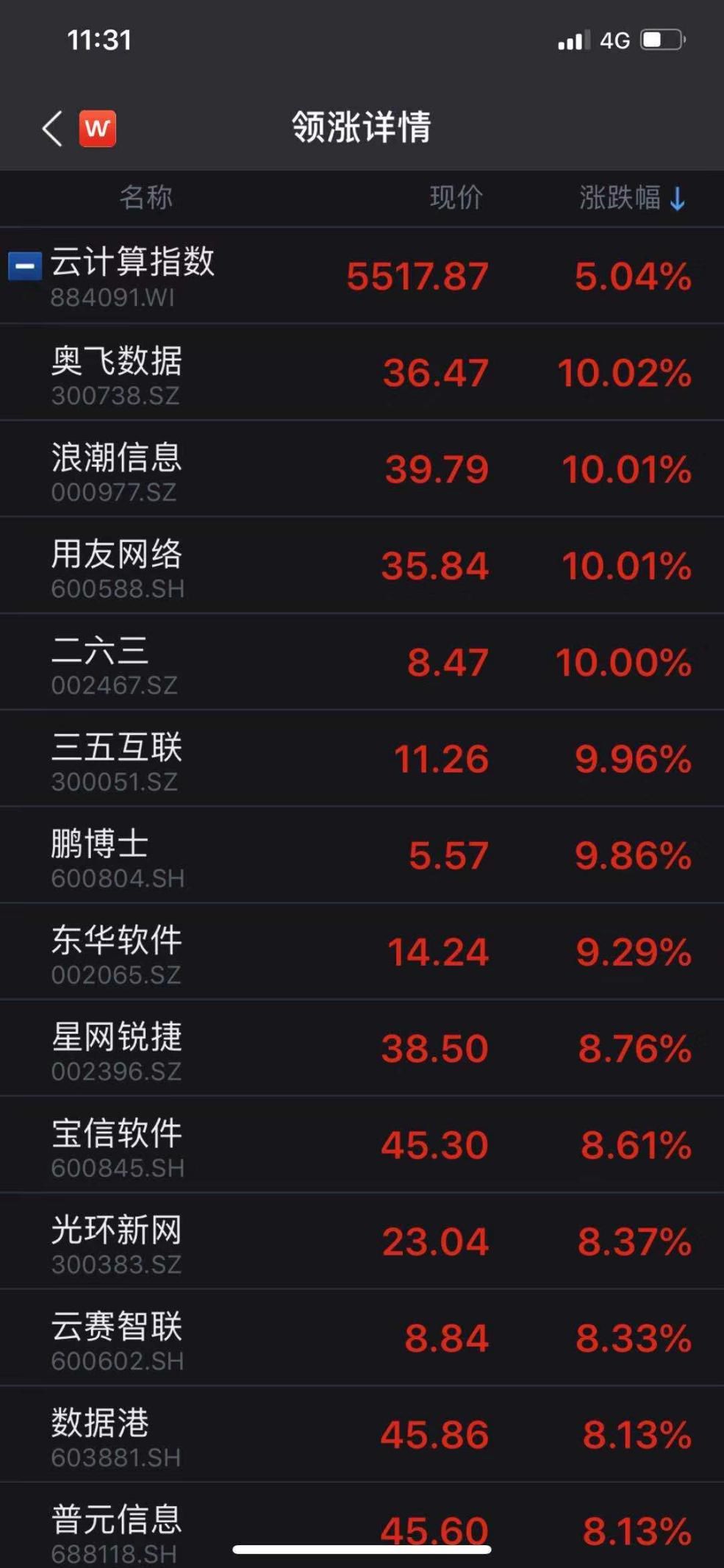Go back using the arrow
The height and width of the screenshot is (1568, 724).
pos(51,129)
